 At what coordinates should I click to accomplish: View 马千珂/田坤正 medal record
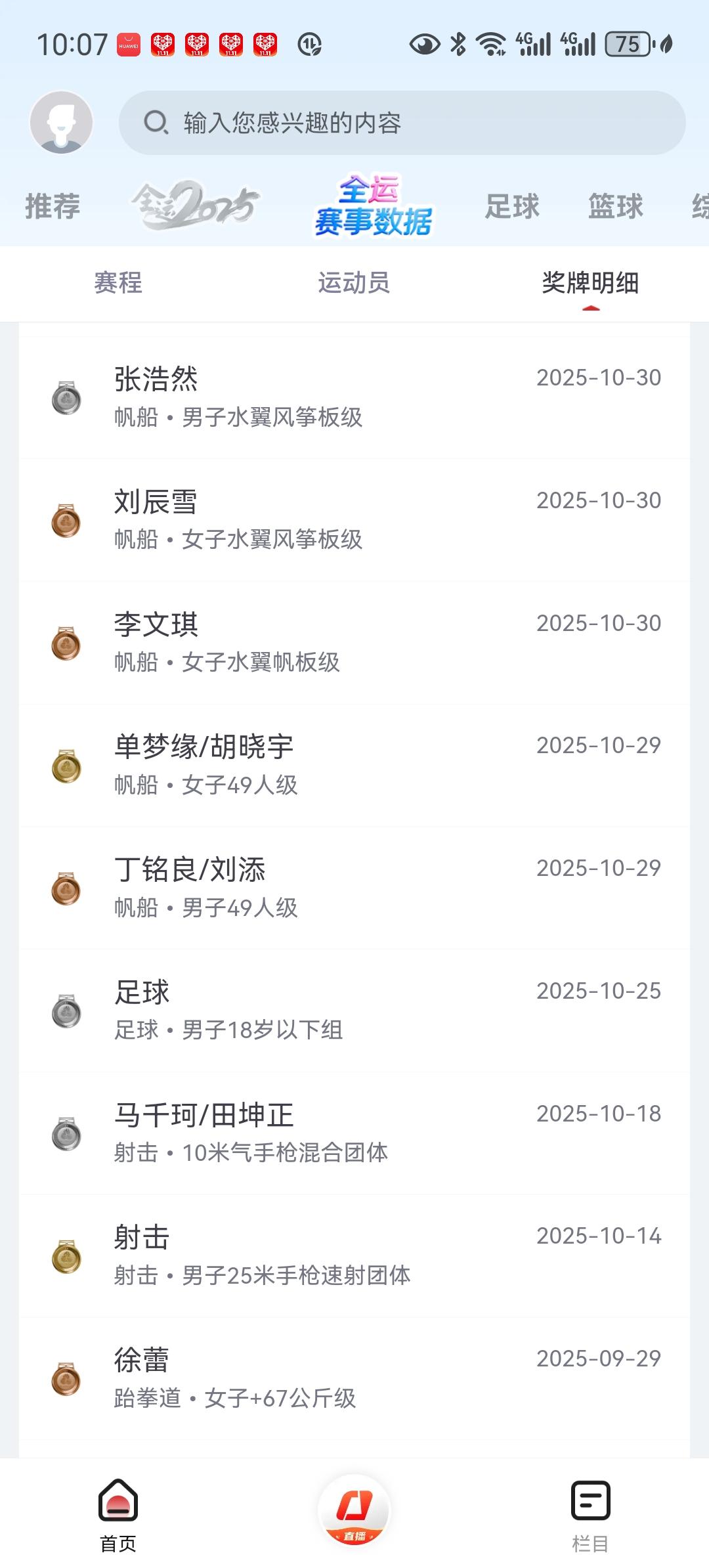coord(354,1134)
